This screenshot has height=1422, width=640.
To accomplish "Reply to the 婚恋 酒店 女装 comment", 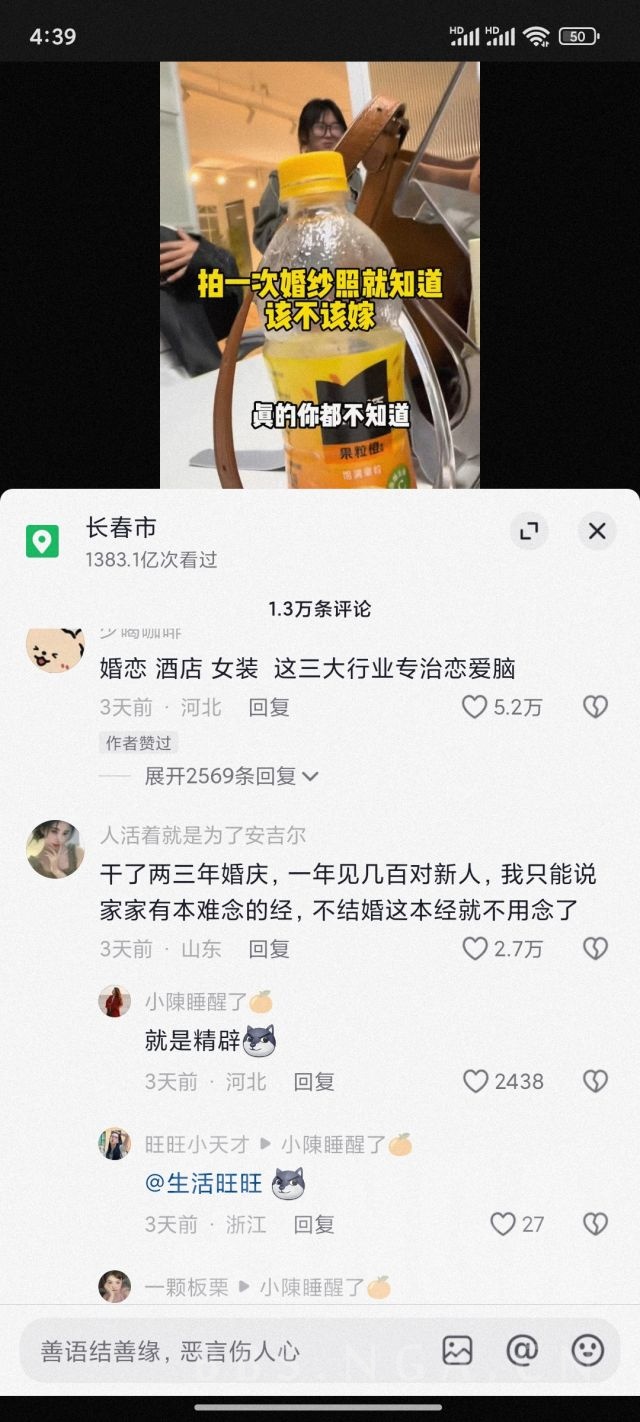I will pyautogui.click(x=269, y=707).
